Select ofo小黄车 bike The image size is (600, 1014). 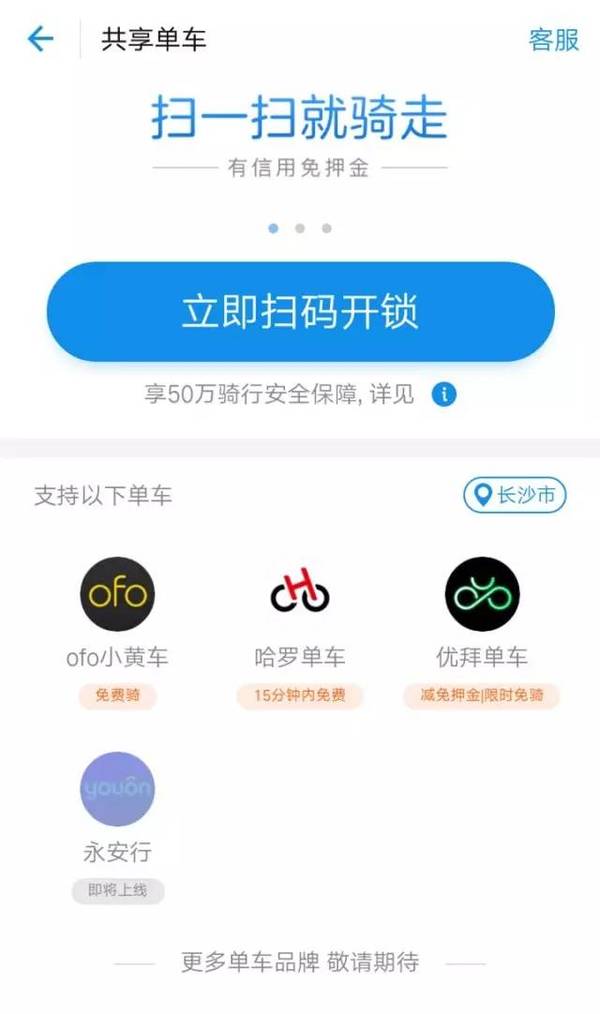[117, 595]
